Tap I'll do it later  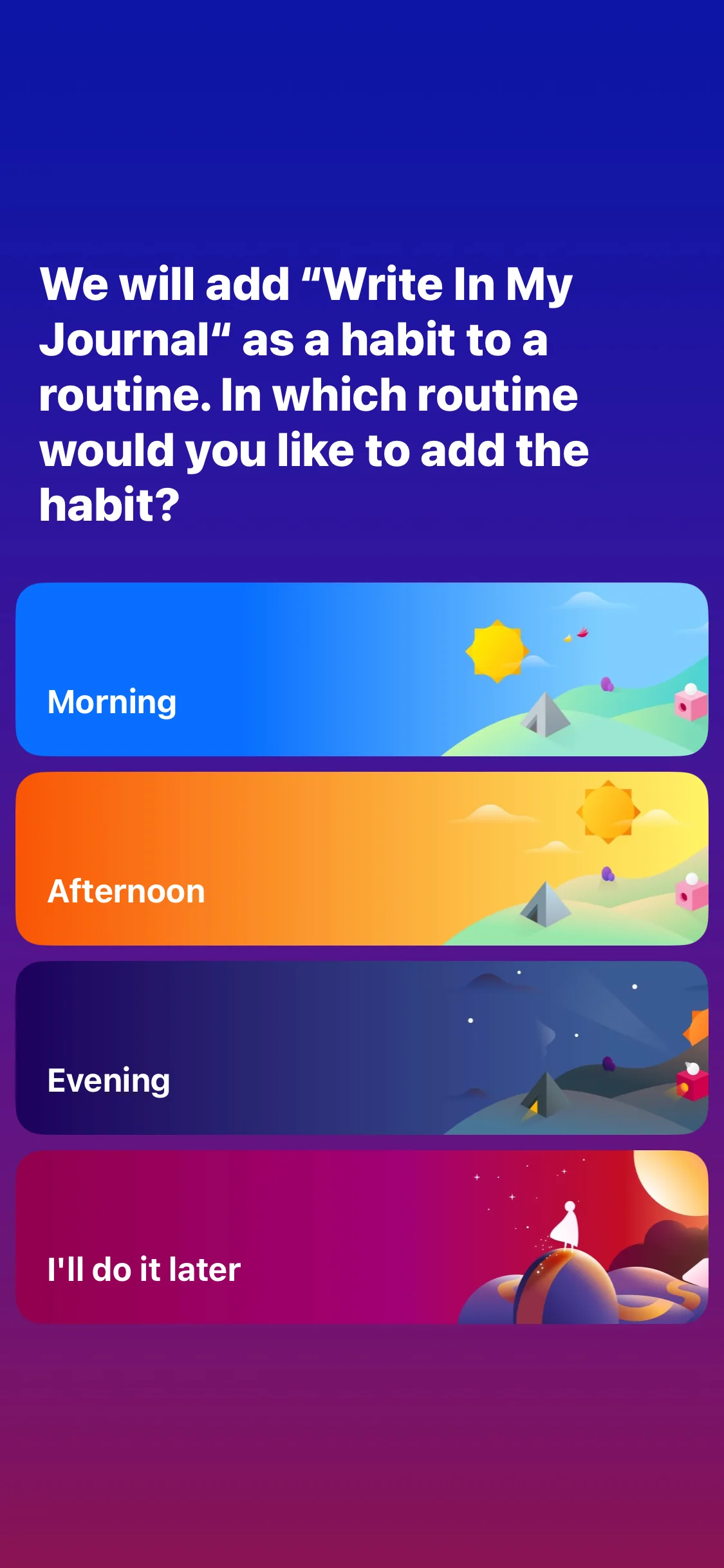pos(362,1237)
